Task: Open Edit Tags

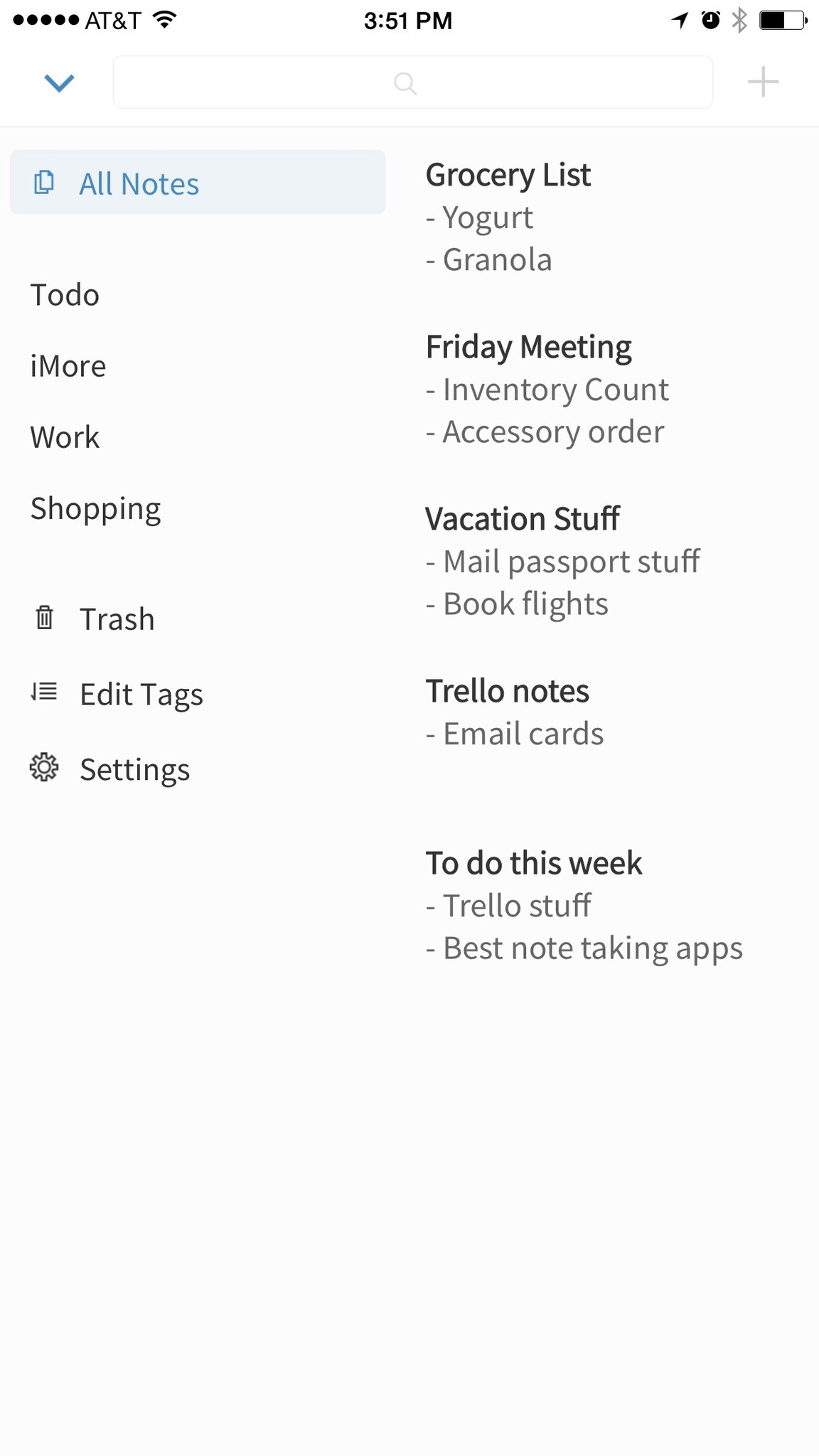Action: click(x=141, y=694)
